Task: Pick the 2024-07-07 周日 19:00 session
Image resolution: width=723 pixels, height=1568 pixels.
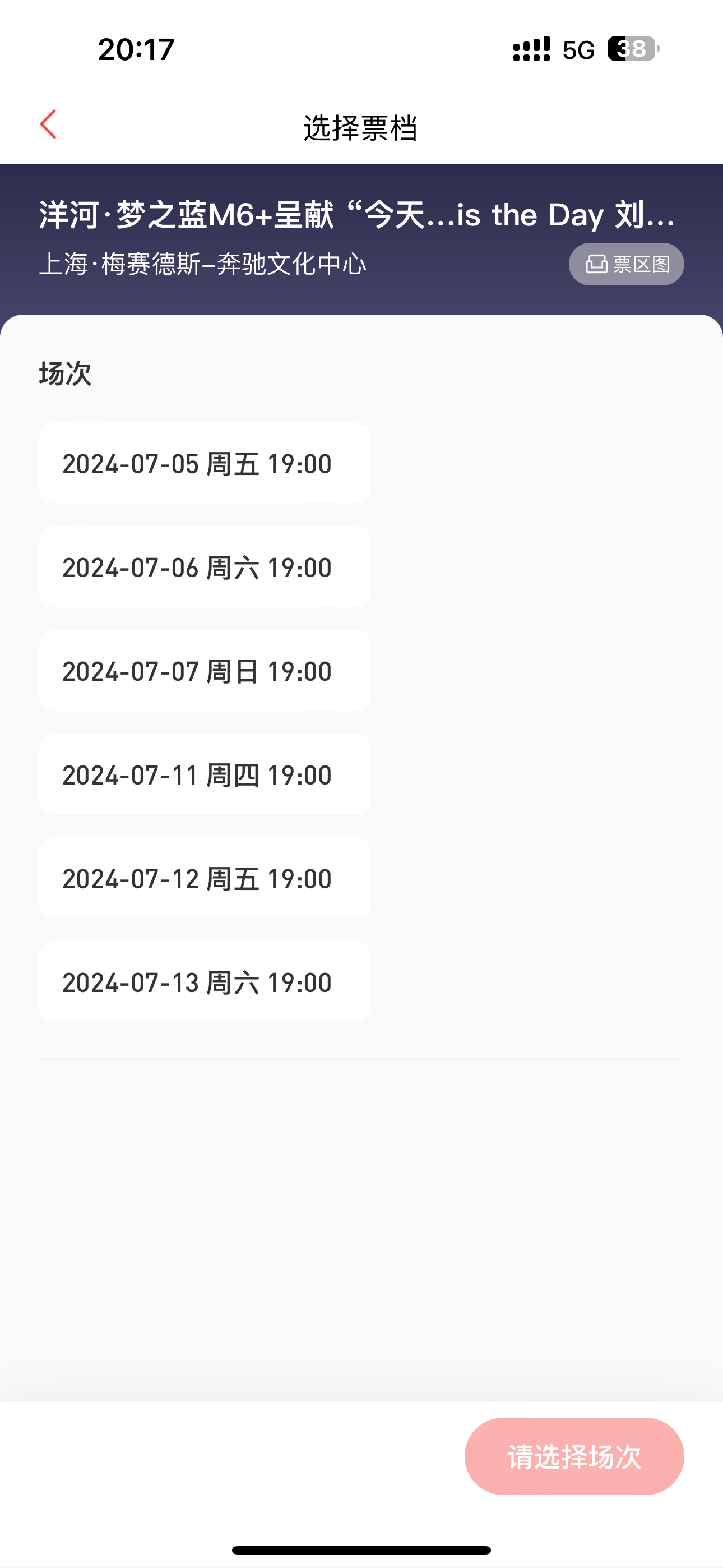Action: click(205, 670)
